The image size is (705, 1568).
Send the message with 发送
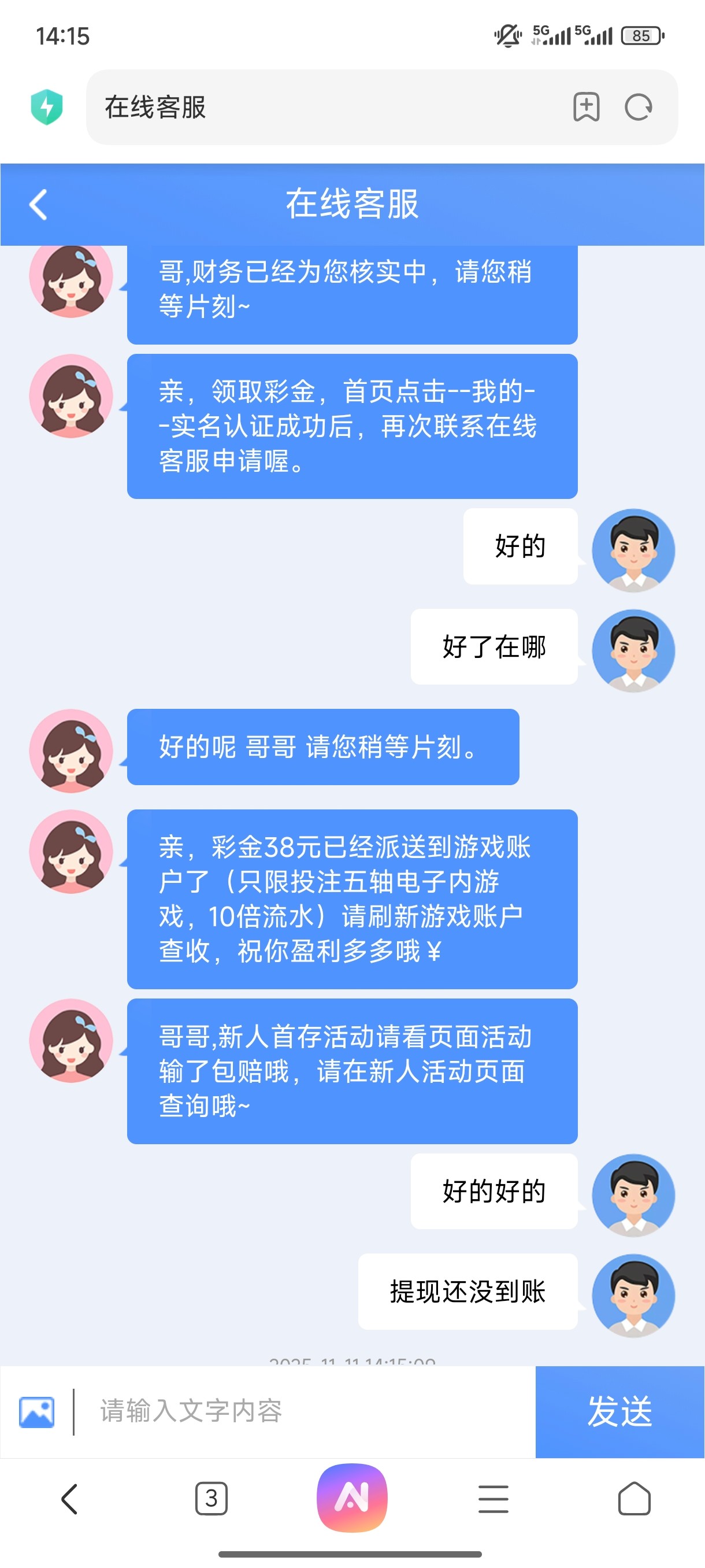point(619,1411)
